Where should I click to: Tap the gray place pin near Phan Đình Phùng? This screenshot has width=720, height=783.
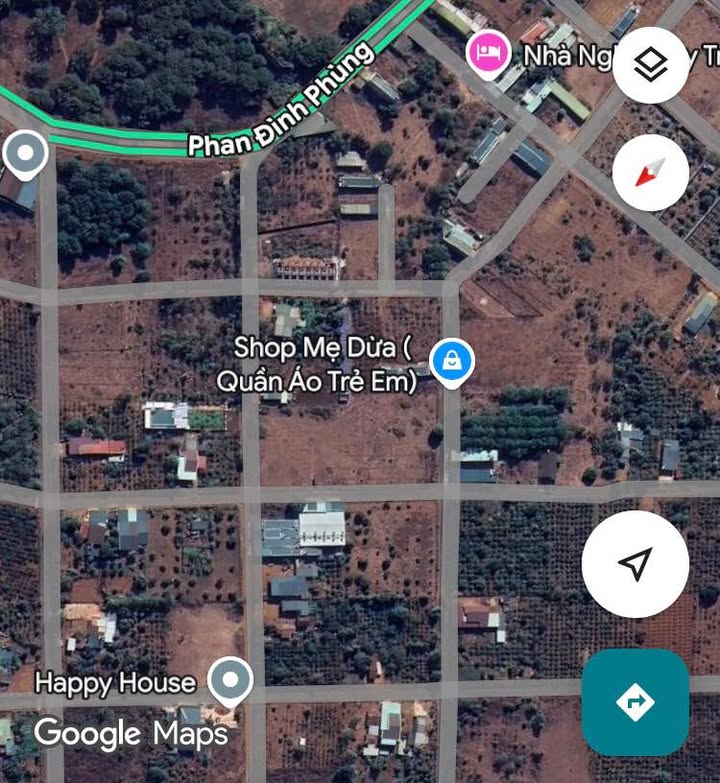pos(25,155)
